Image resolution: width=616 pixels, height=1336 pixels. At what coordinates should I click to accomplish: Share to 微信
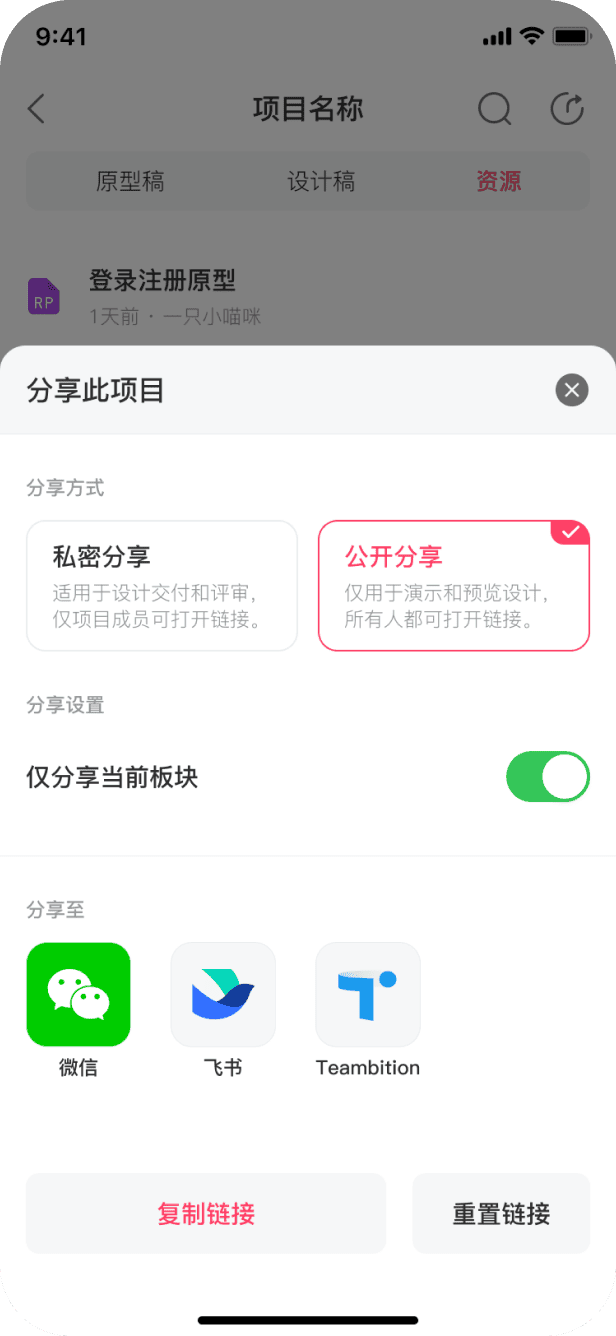[78, 995]
